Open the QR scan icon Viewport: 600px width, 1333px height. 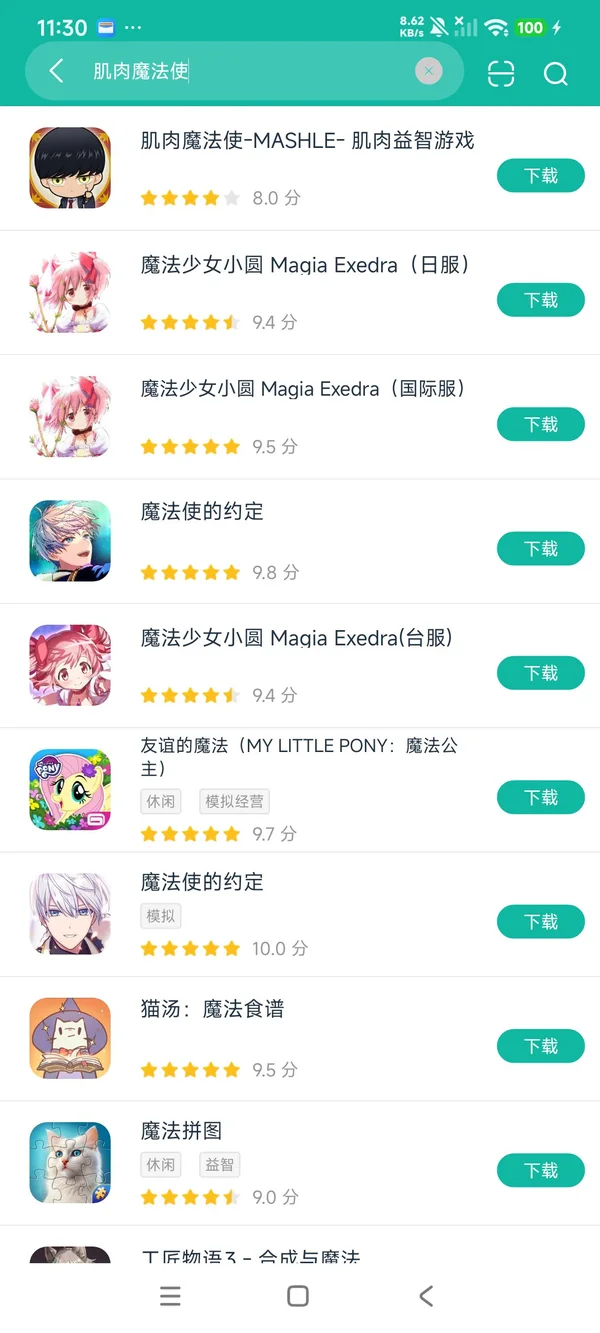tap(501, 73)
